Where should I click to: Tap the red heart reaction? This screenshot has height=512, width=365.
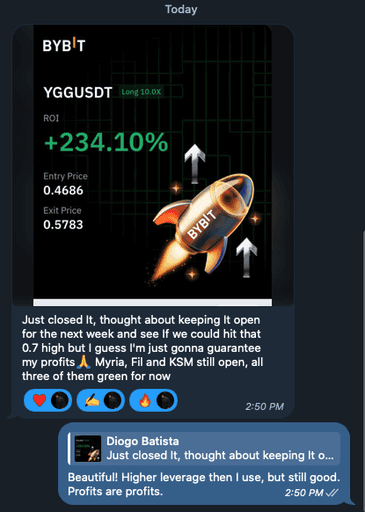coord(48,400)
